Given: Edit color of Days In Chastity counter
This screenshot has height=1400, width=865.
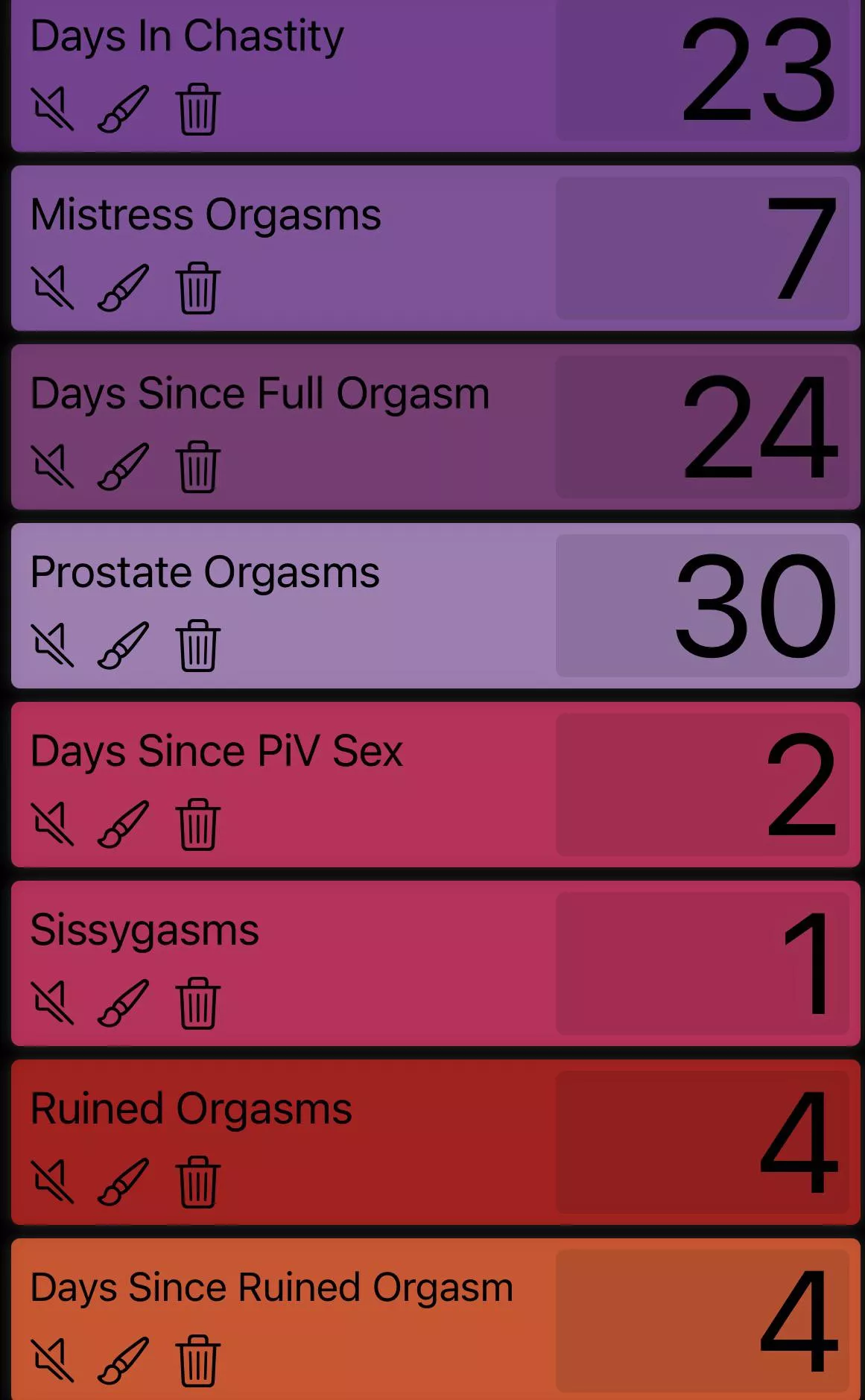Looking at the screenshot, I should tap(123, 109).
